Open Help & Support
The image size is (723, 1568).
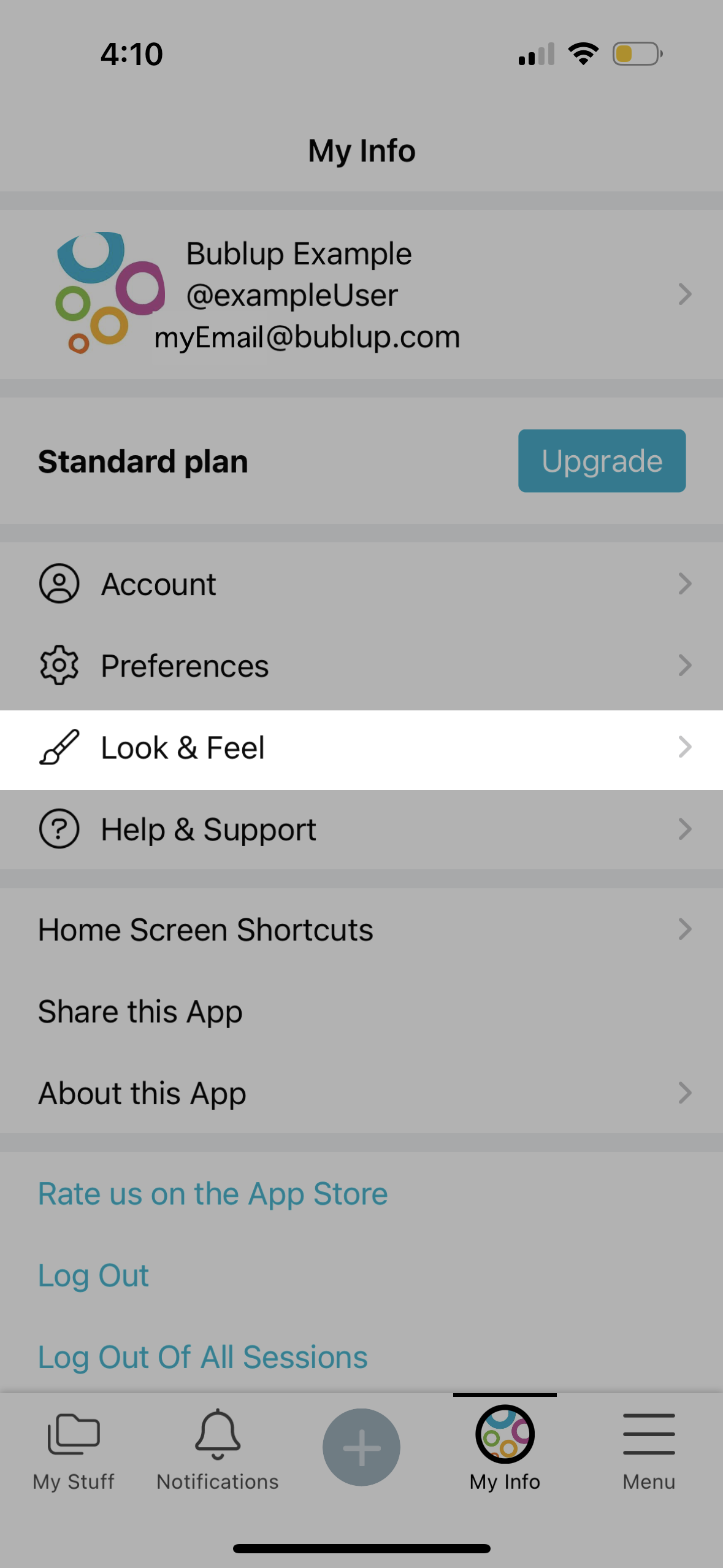pyautogui.click(x=361, y=829)
